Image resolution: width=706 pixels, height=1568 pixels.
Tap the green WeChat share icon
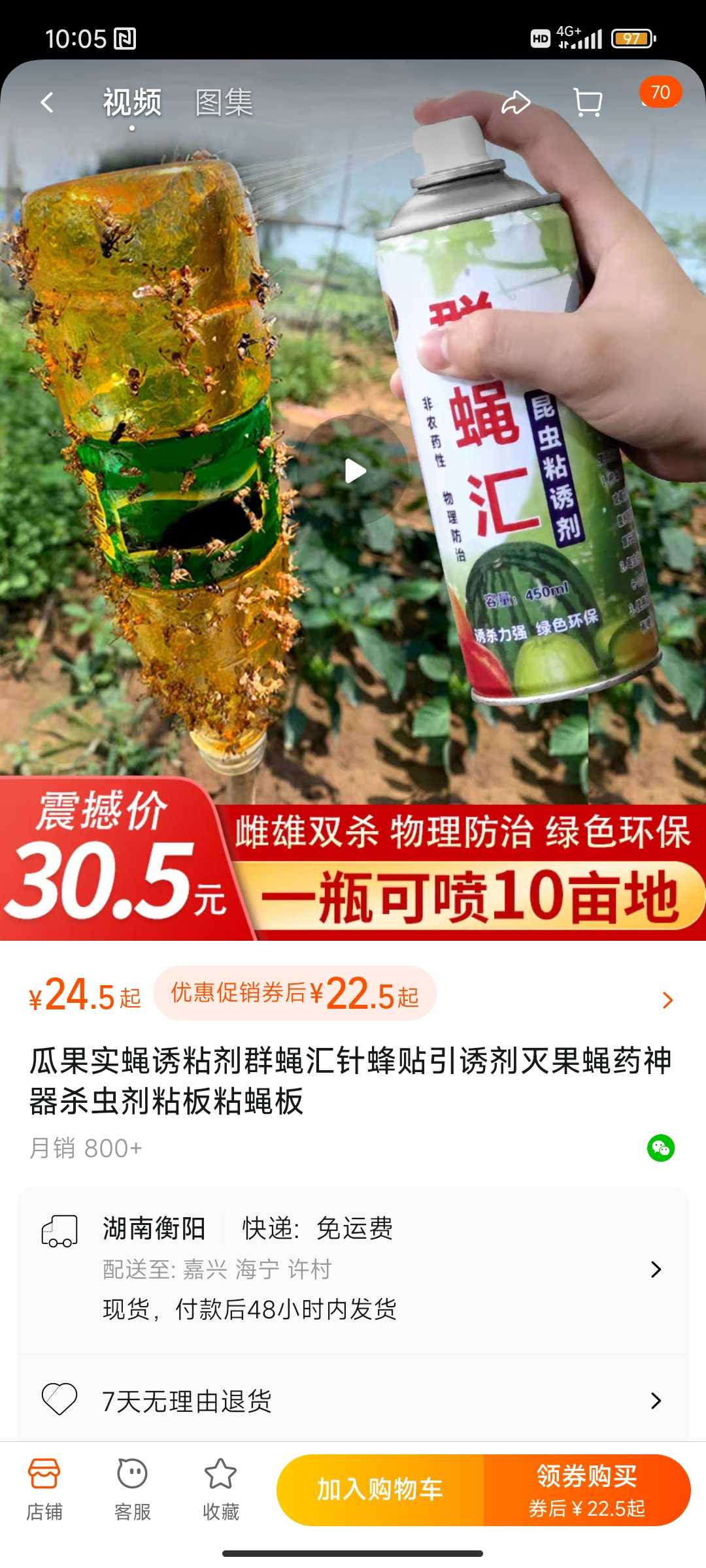click(x=661, y=1148)
